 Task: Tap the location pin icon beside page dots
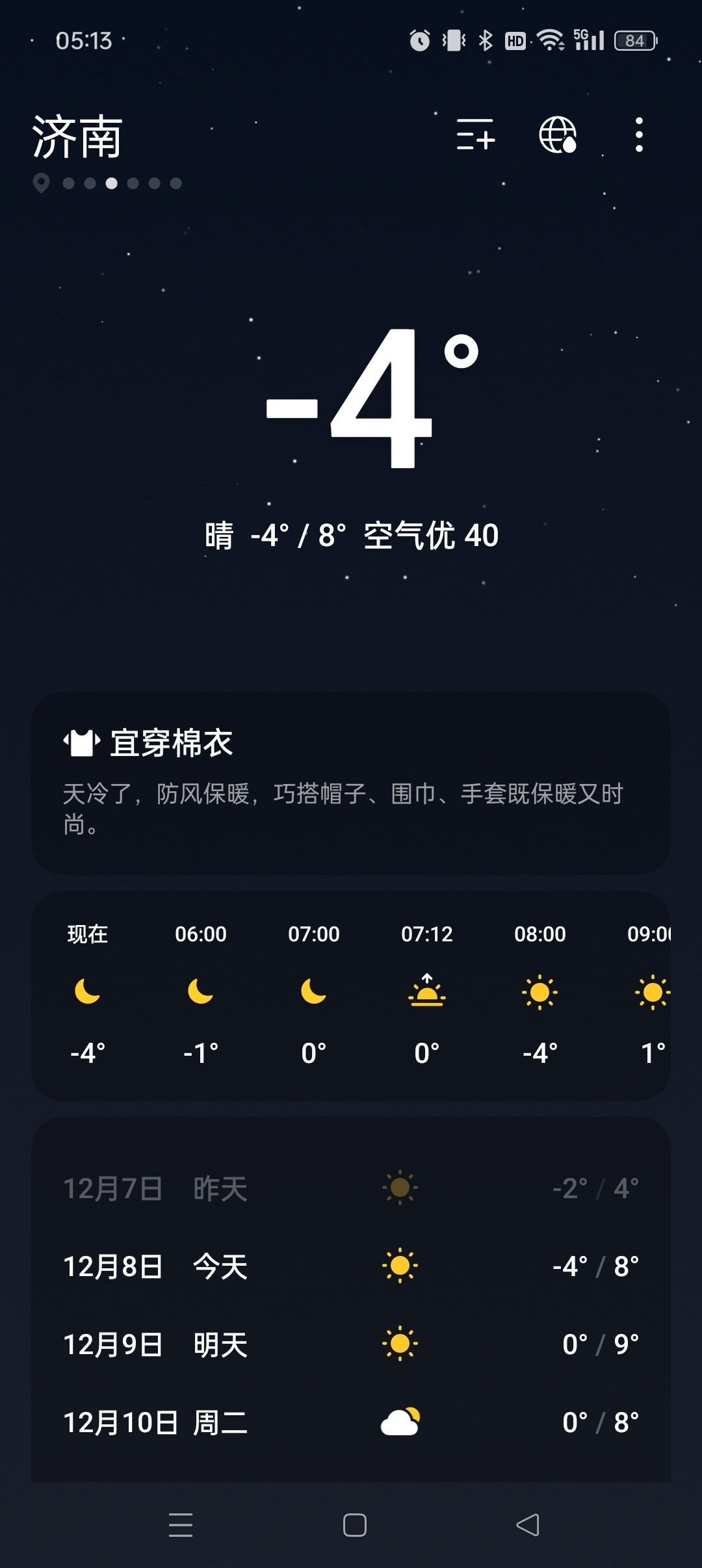tap(42, 183)
